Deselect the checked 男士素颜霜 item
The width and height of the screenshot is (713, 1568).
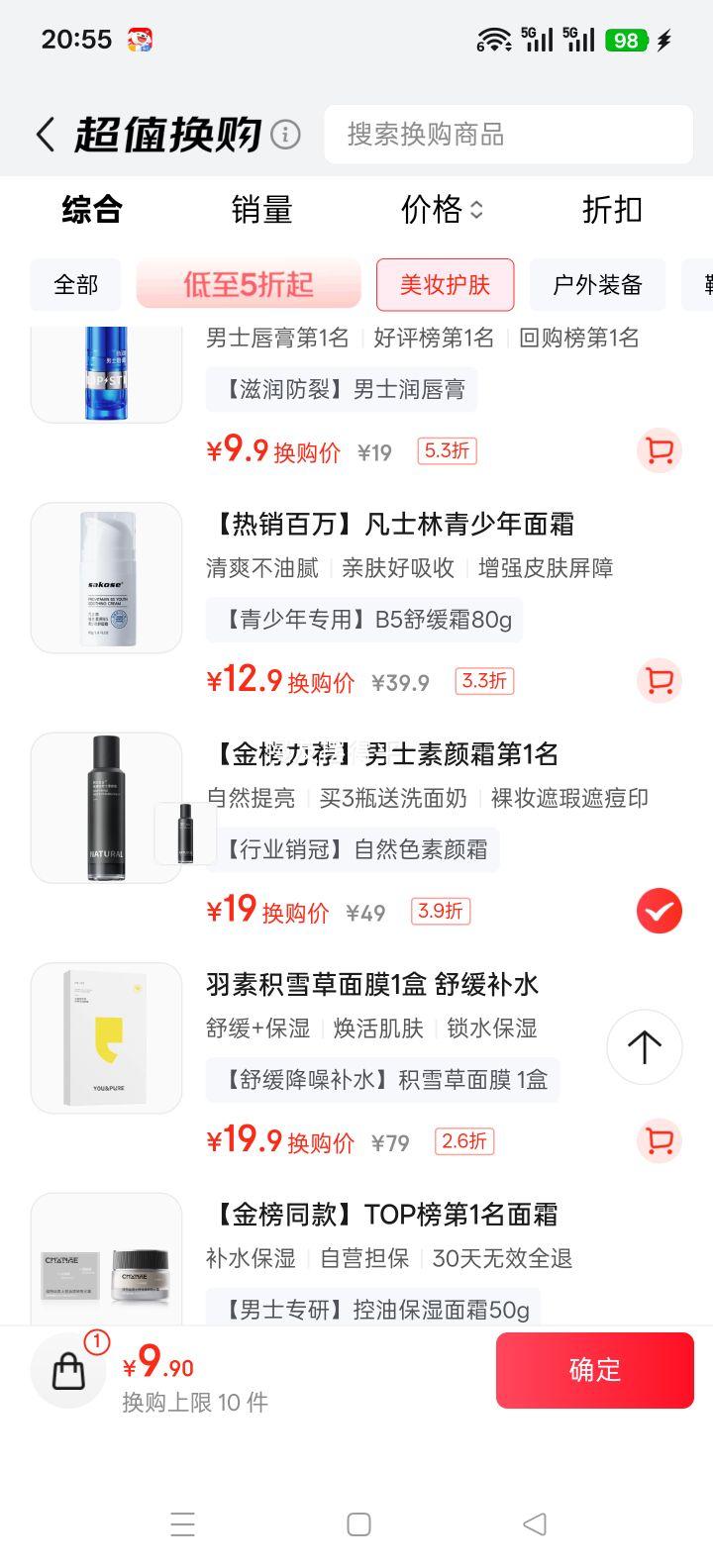pos(659,911)
